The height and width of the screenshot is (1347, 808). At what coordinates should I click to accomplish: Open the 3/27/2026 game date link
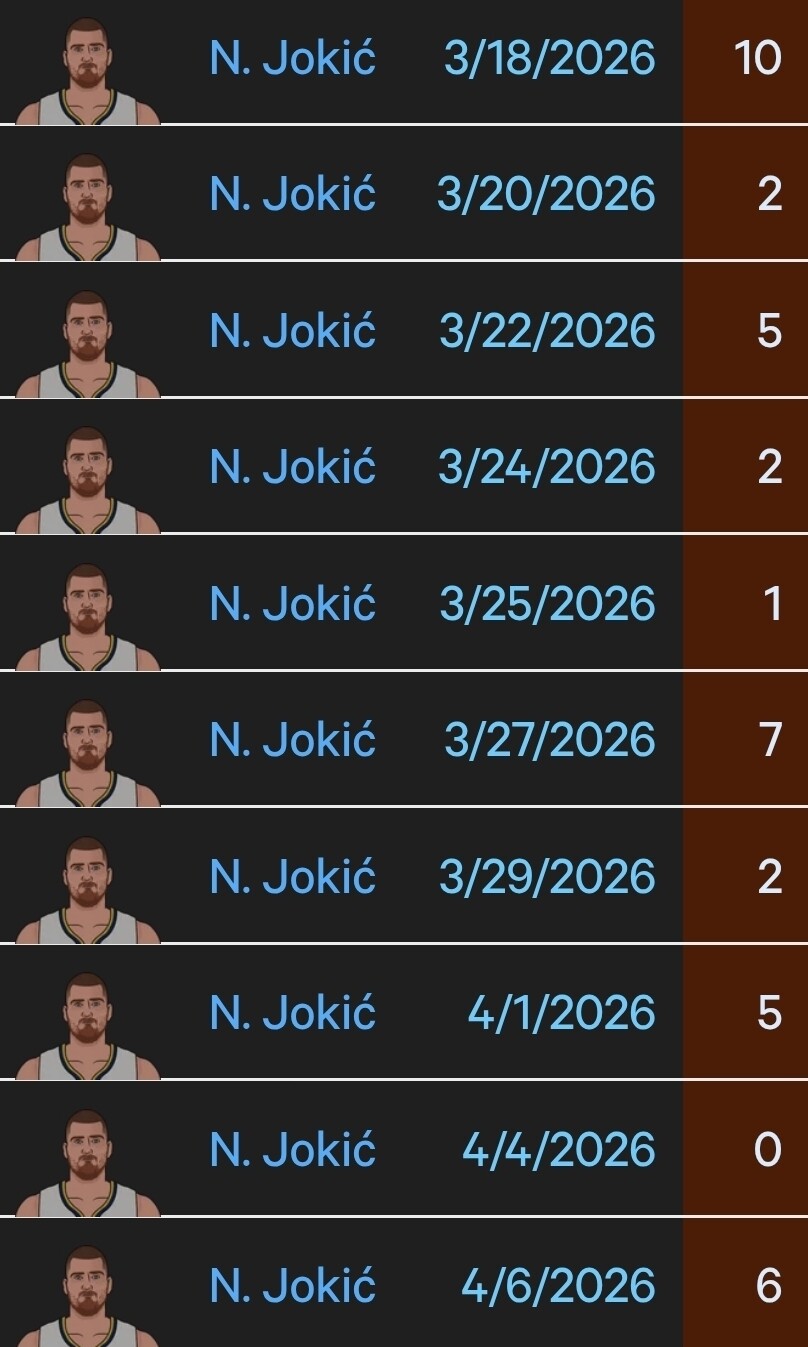click(549, 740)
